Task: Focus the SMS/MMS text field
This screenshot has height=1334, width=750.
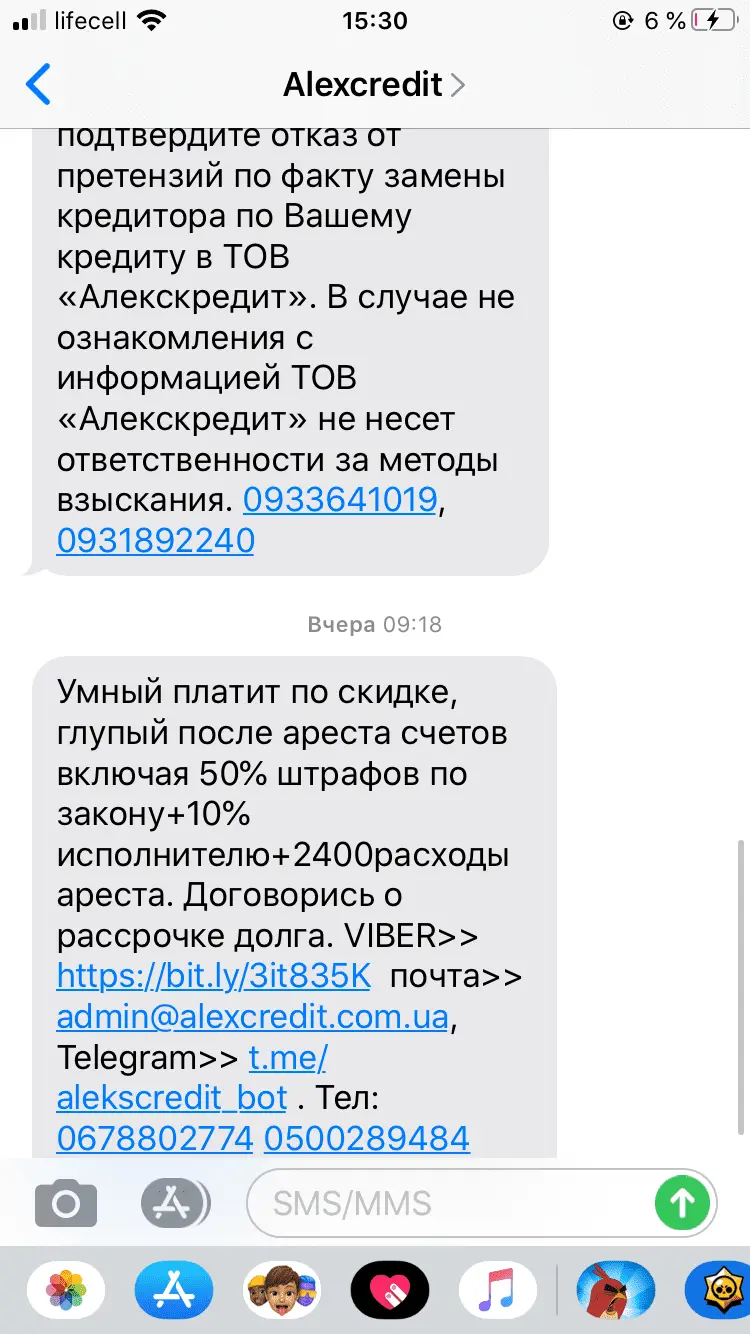Action: point(450,1202)
